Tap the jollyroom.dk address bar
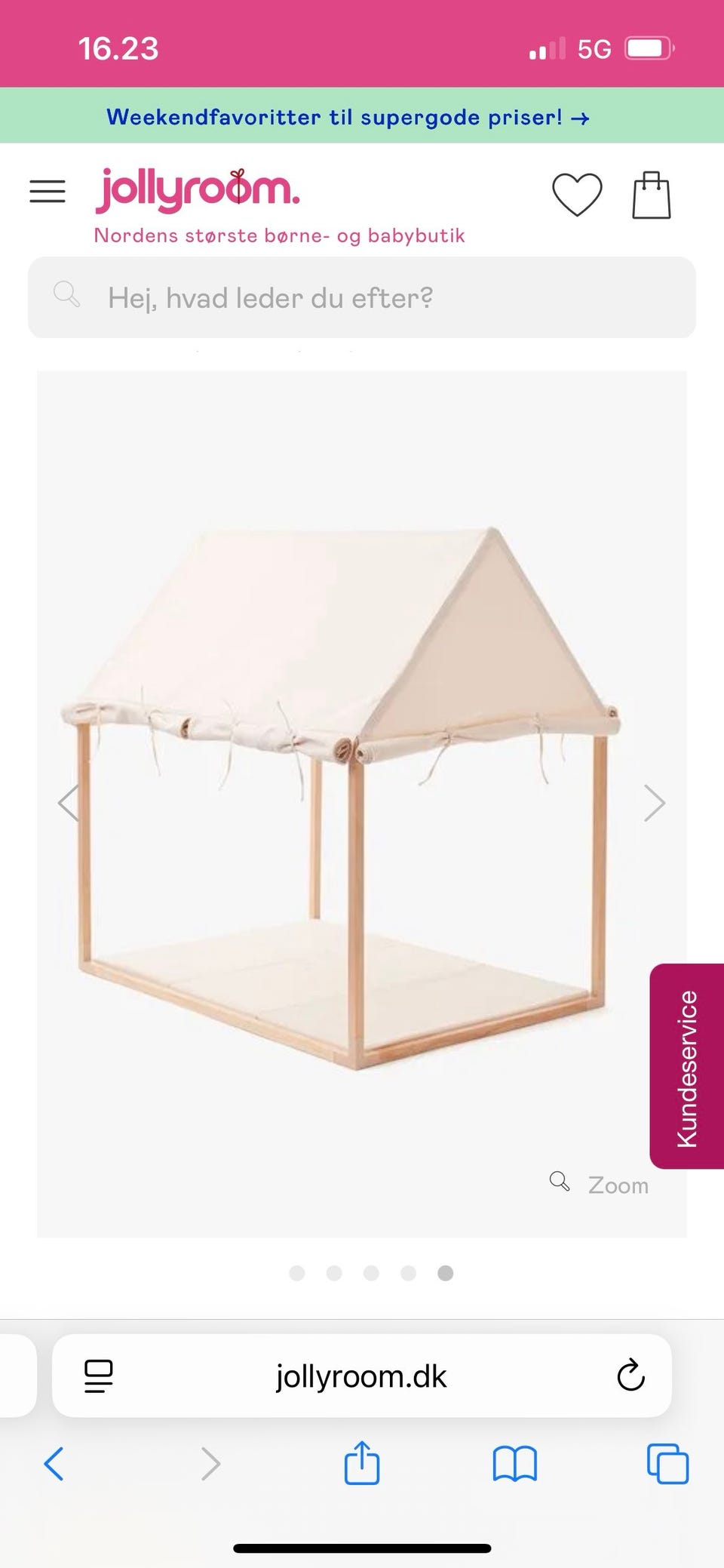Viewport: 724px width, 1568px height. pos(362,1376)
